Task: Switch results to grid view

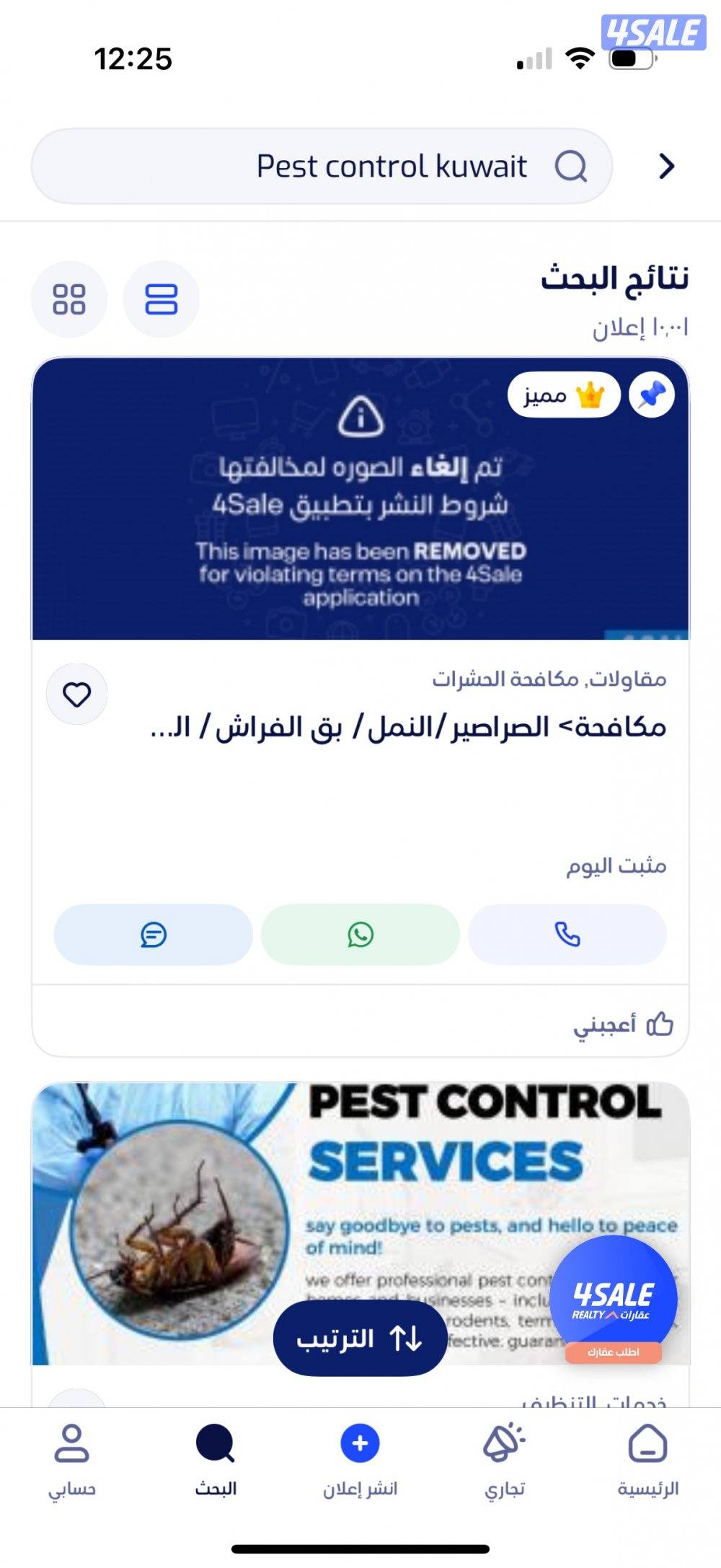Action: tap(69, 299)
